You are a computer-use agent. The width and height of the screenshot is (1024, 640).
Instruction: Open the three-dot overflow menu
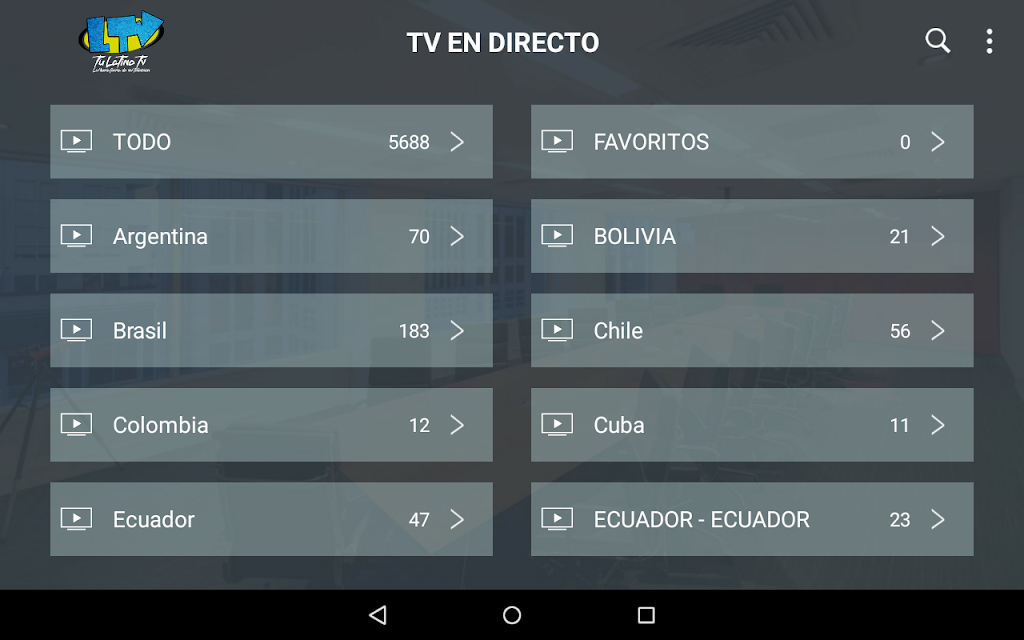pyautogui.click(x=989, y=41)
